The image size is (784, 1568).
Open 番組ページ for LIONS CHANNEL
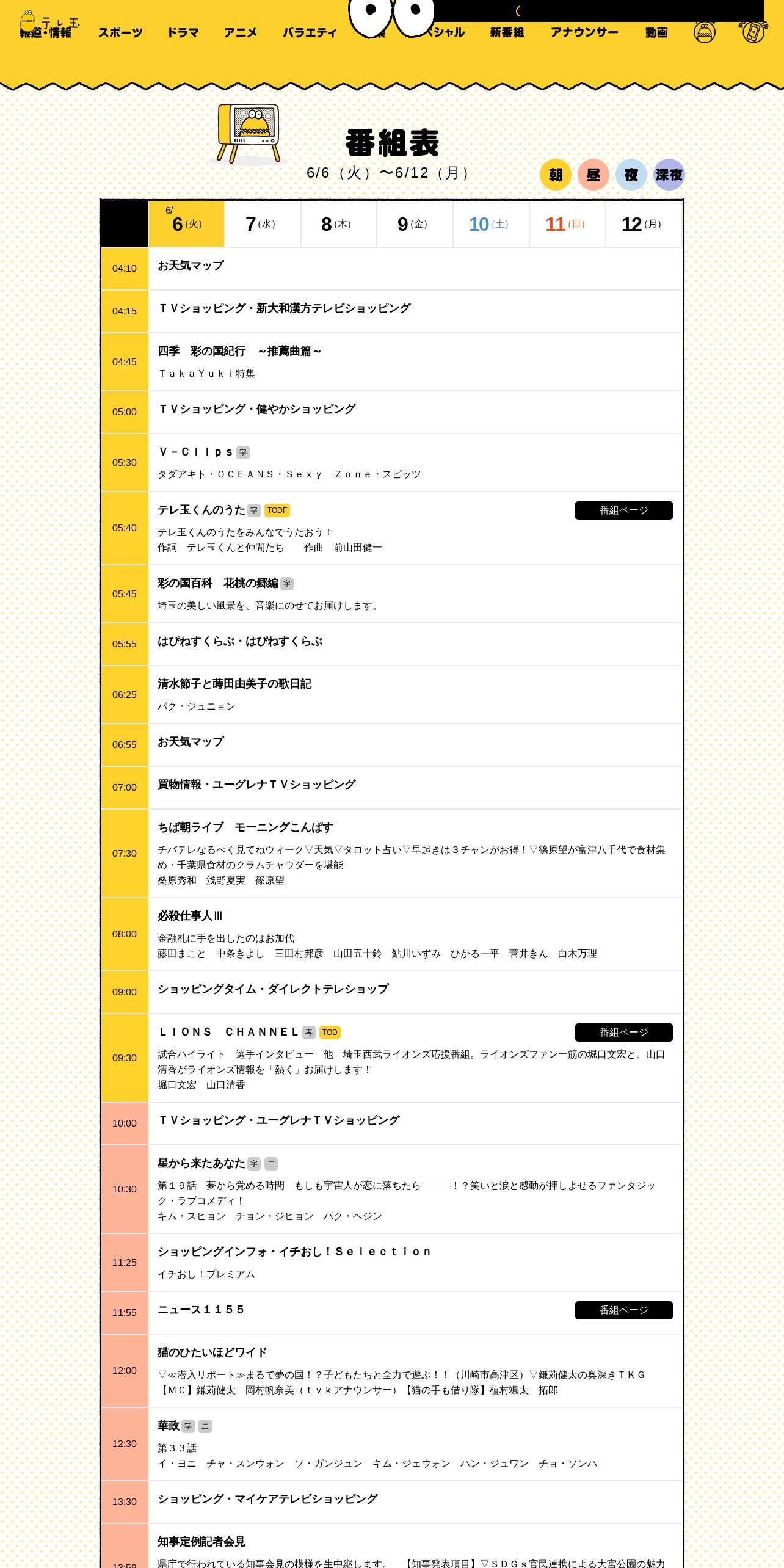pyautogui.click(x=624, y=1033)
